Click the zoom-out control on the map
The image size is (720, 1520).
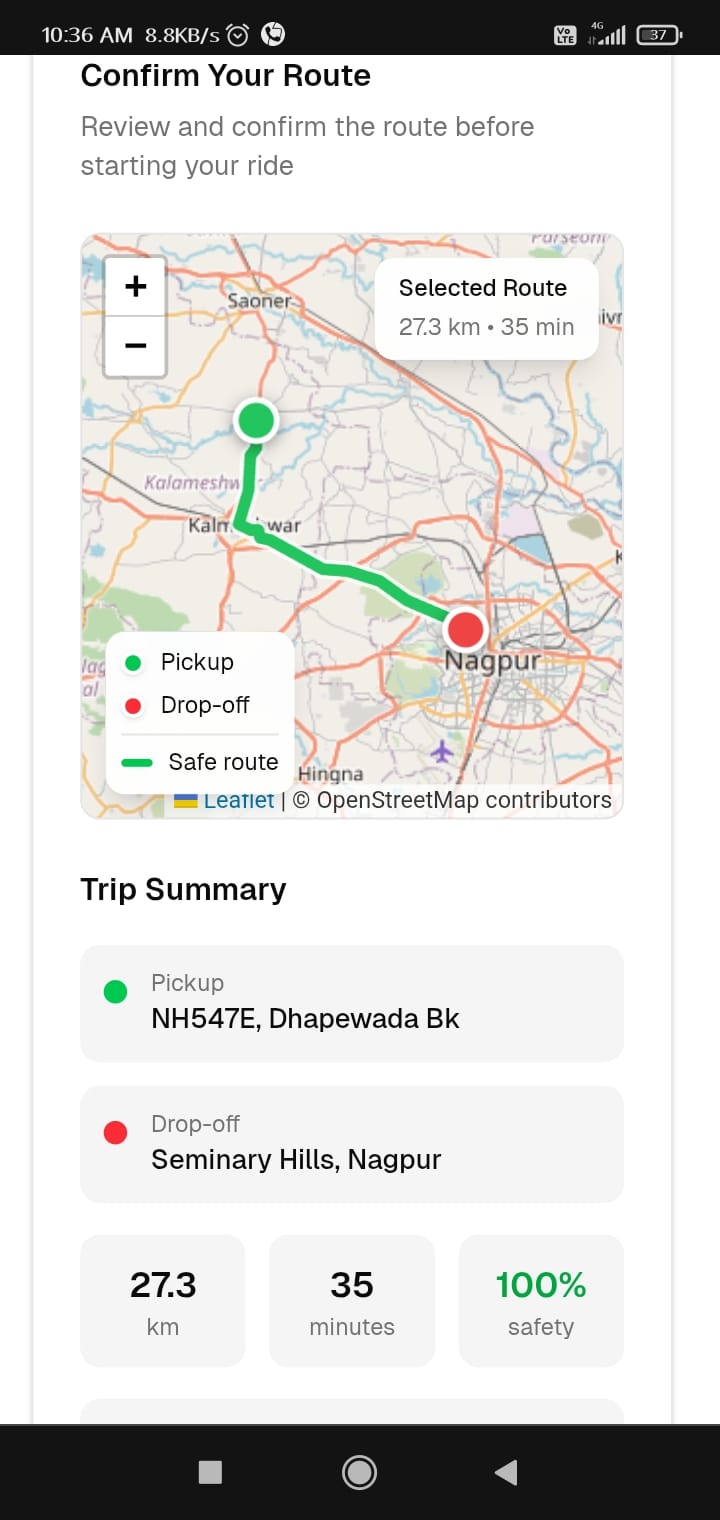point(134,345)
